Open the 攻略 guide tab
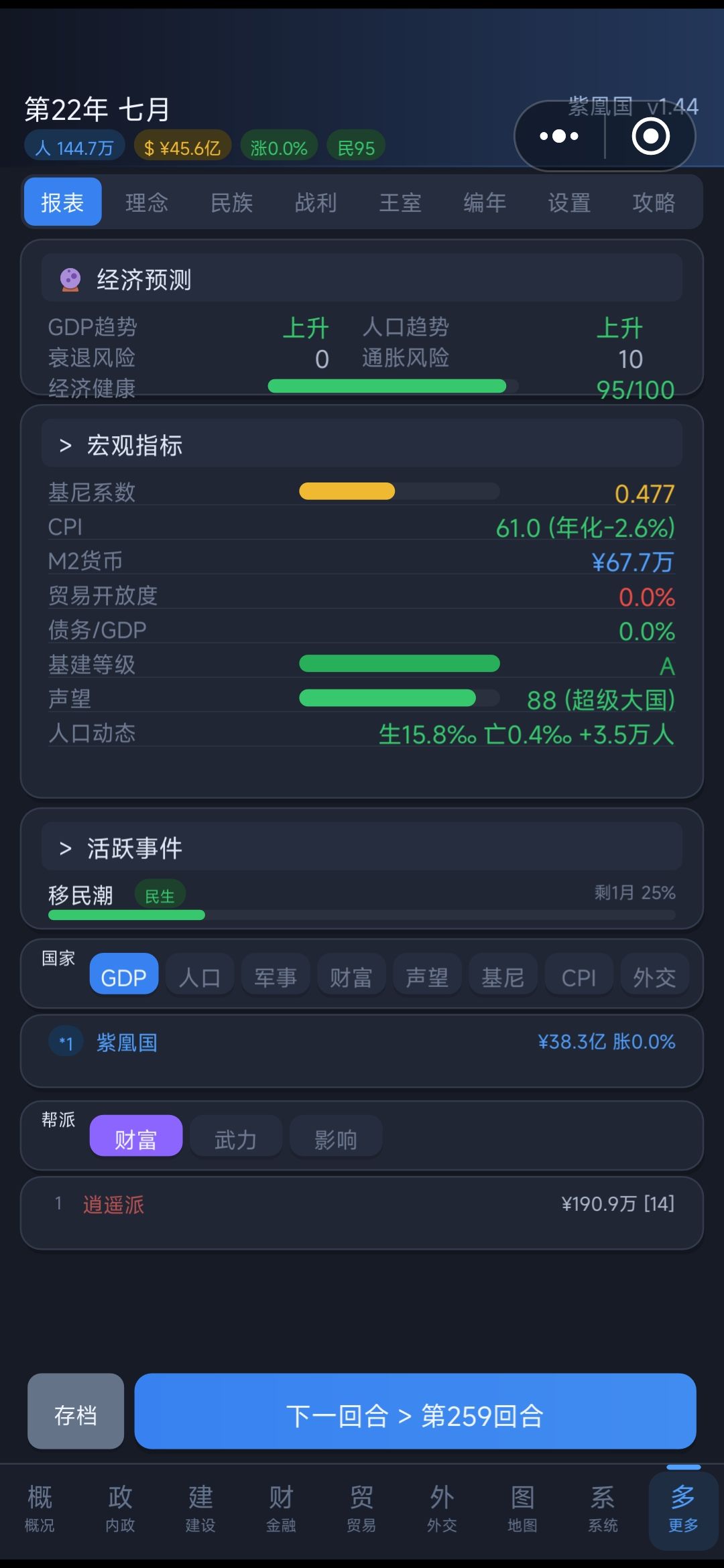Image resolution: width=724 pixels, height=1568 pixels. tap(654, 202)
